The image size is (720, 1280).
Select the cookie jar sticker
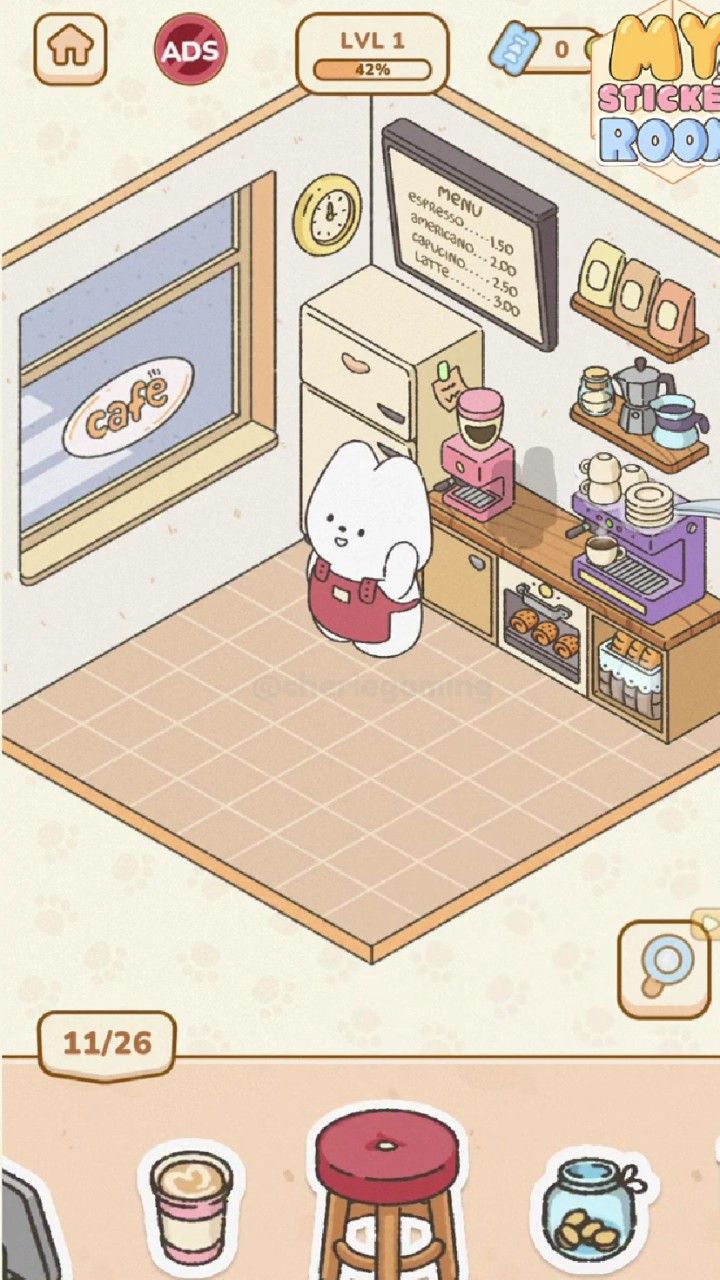[x=590, y=1212]
